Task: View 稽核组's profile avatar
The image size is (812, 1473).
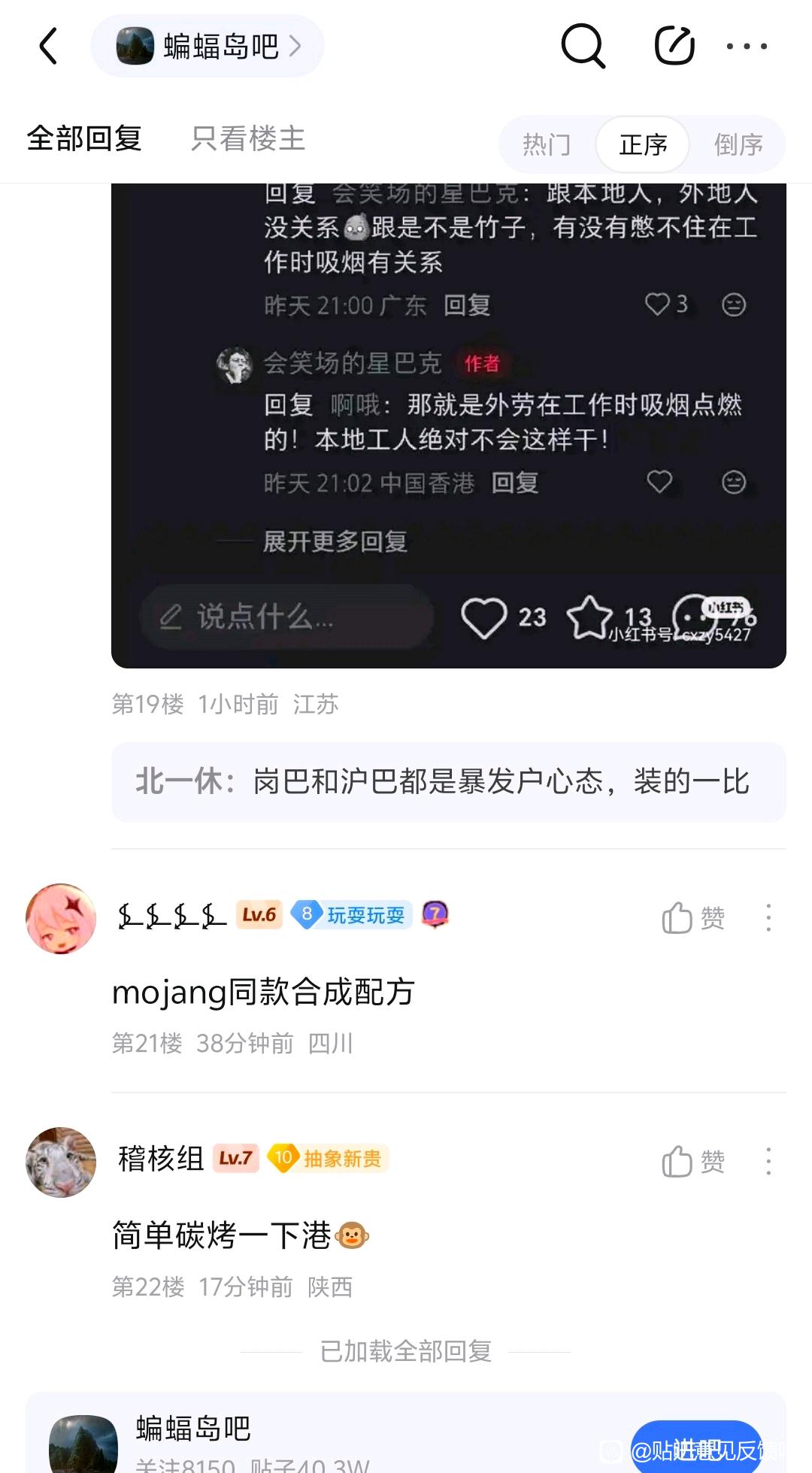Action: (61, 1162)
